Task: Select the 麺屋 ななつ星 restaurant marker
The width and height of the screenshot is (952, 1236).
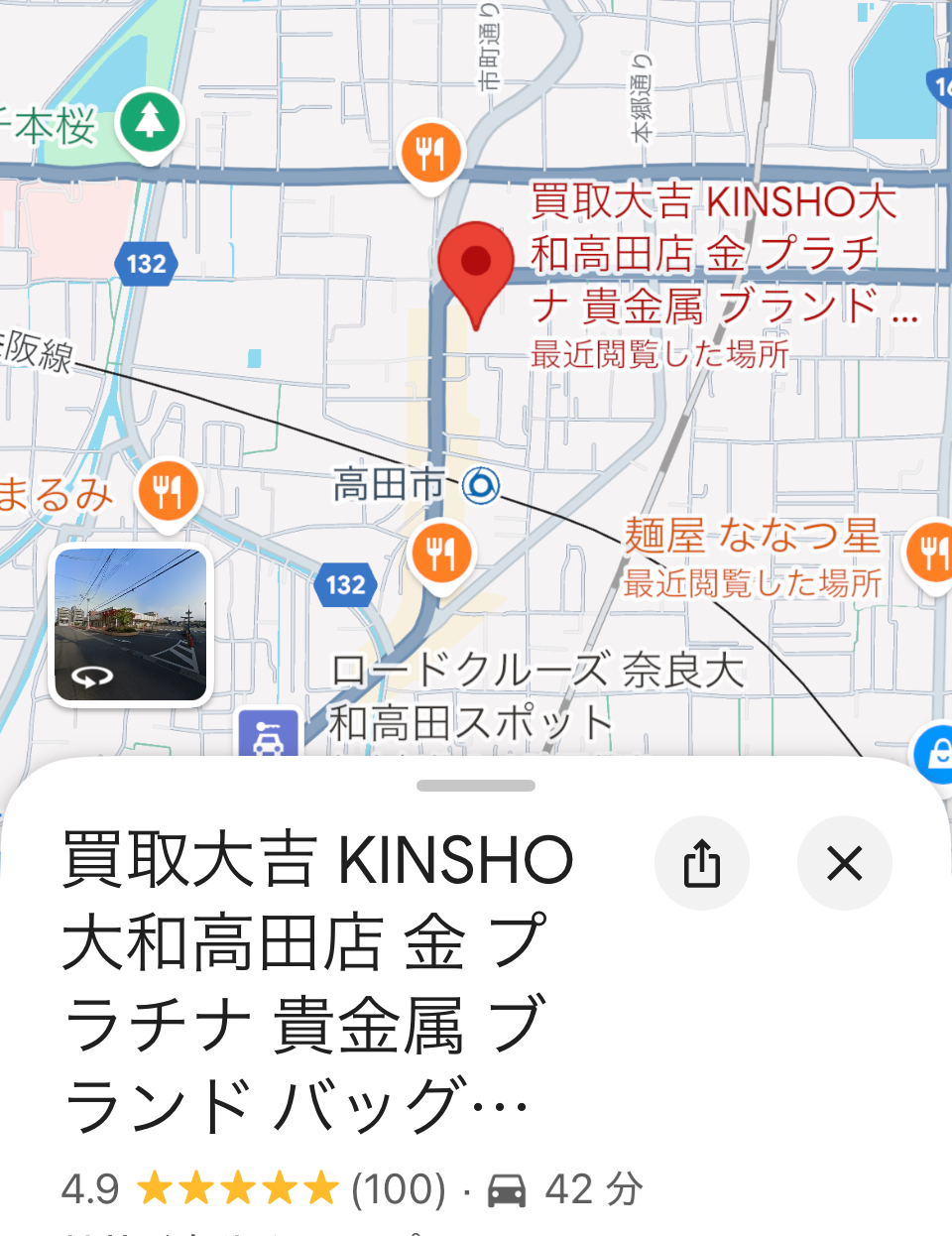Action: click(930, 551)
